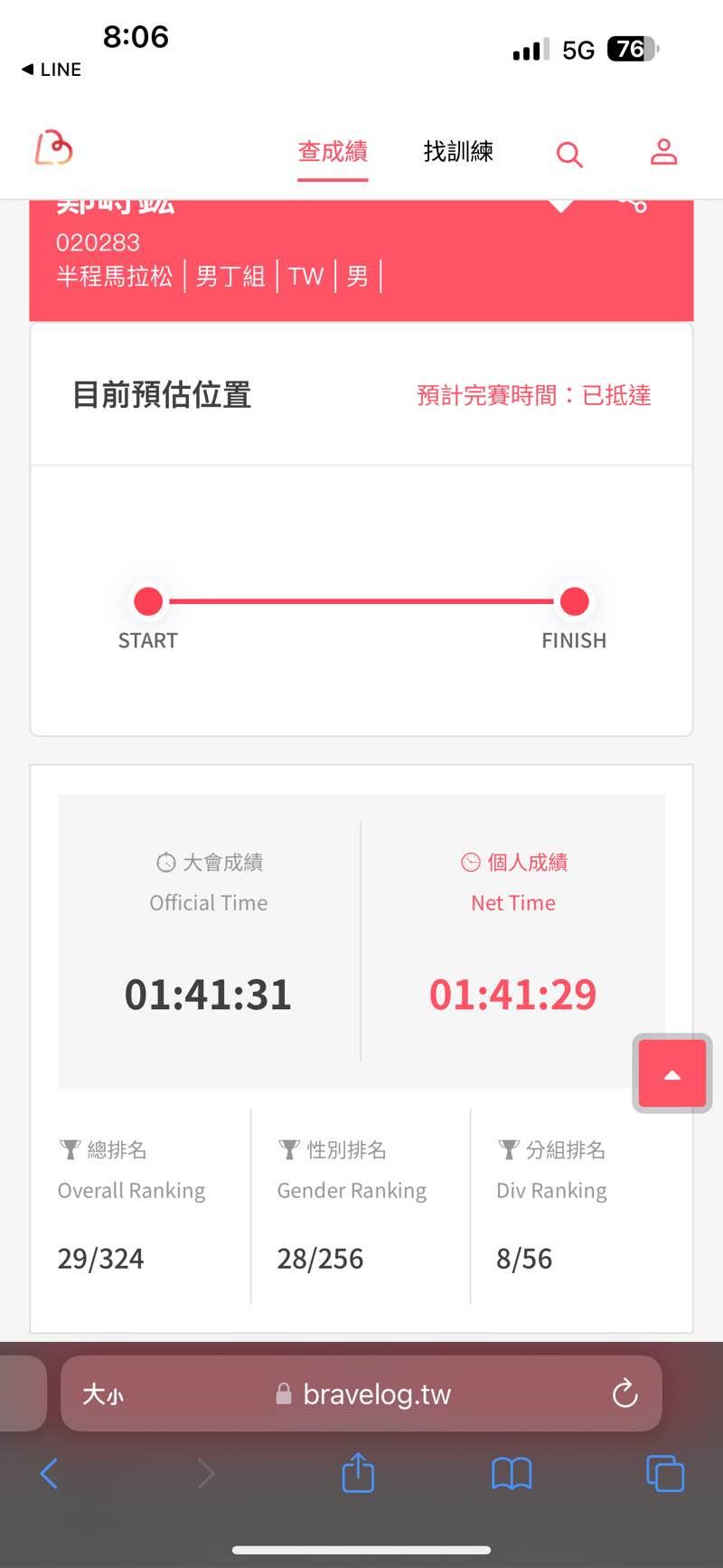Switch to the 查成績 tab
This screenshot has width=723, height=1568.
tap(333, 152)
